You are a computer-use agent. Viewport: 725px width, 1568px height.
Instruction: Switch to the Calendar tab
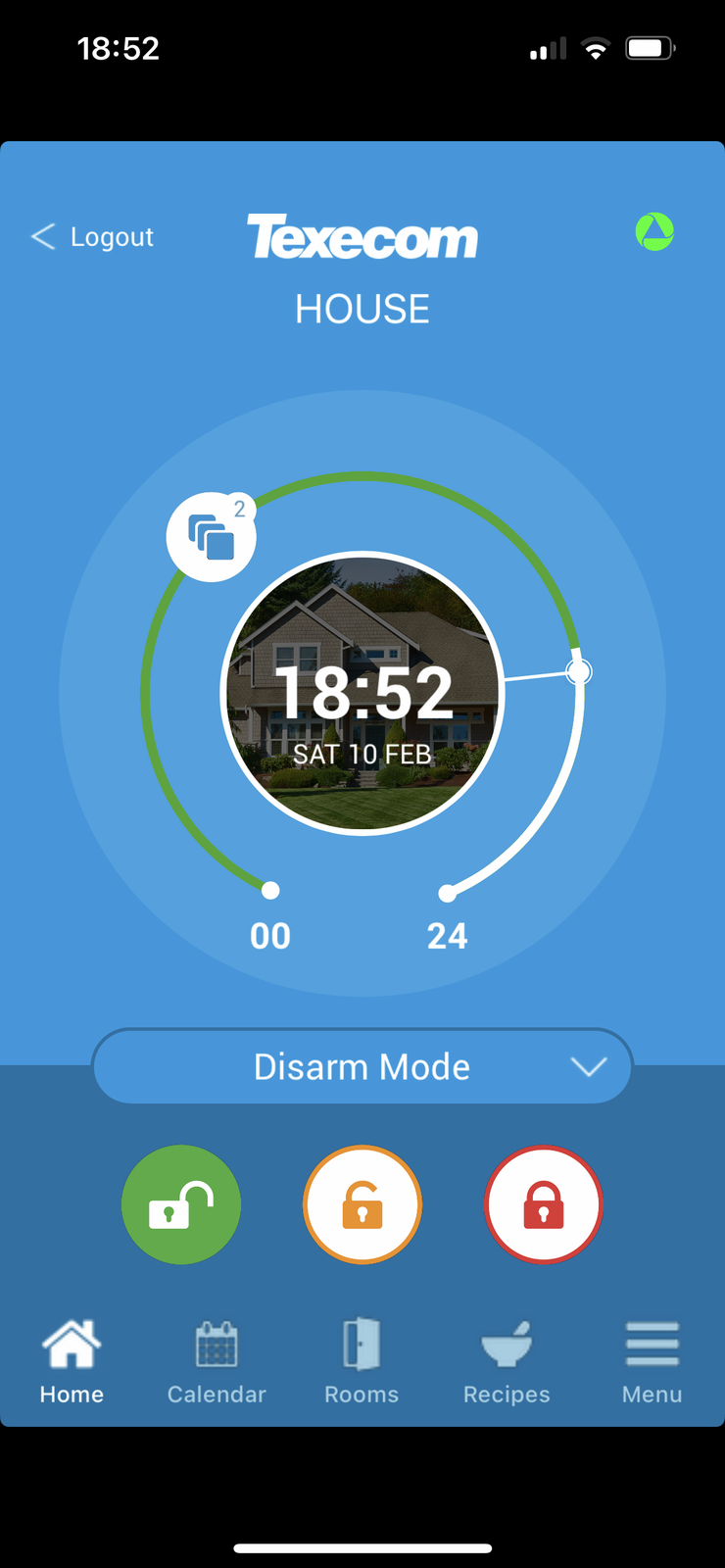click(x=217, y=1362)
